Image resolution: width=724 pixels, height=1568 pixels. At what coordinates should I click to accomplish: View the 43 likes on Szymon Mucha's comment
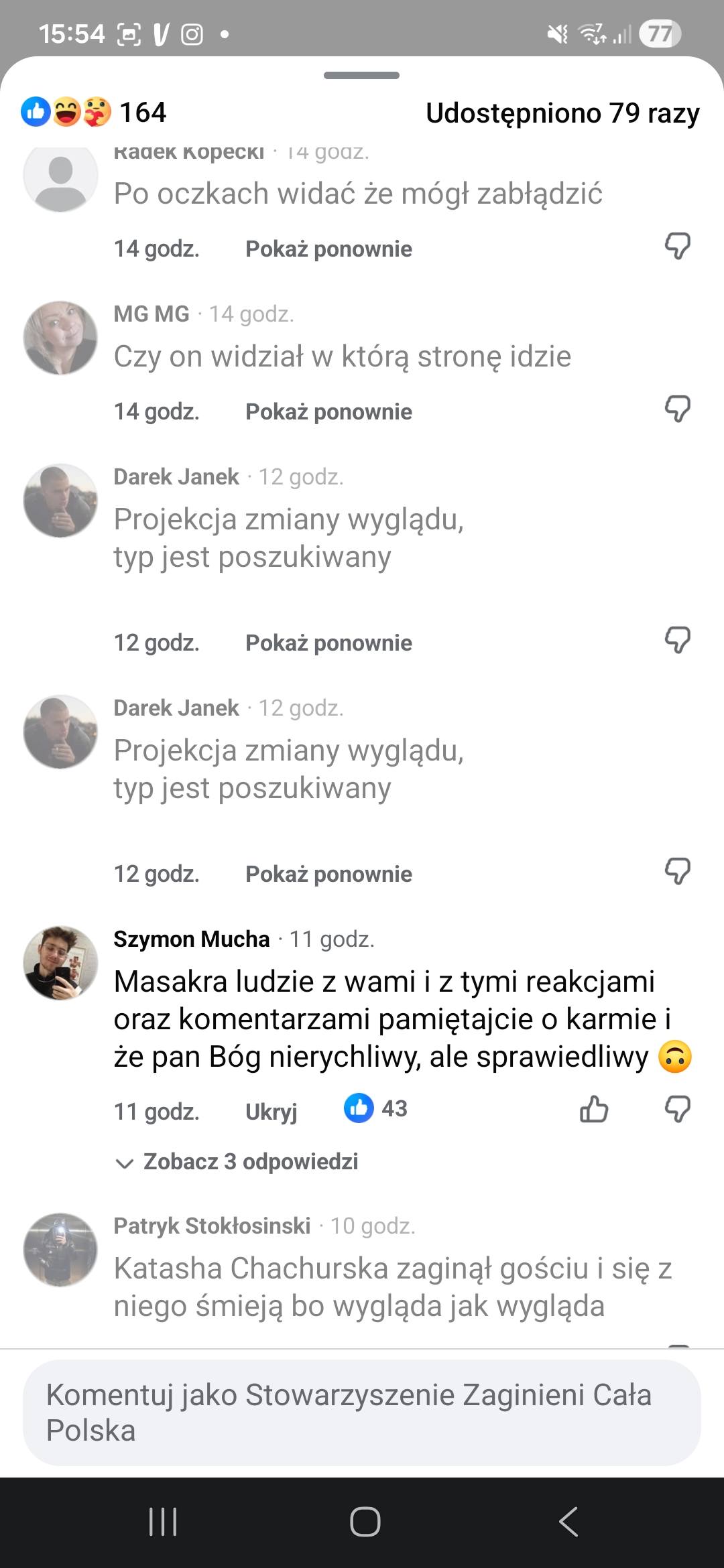377,1109
